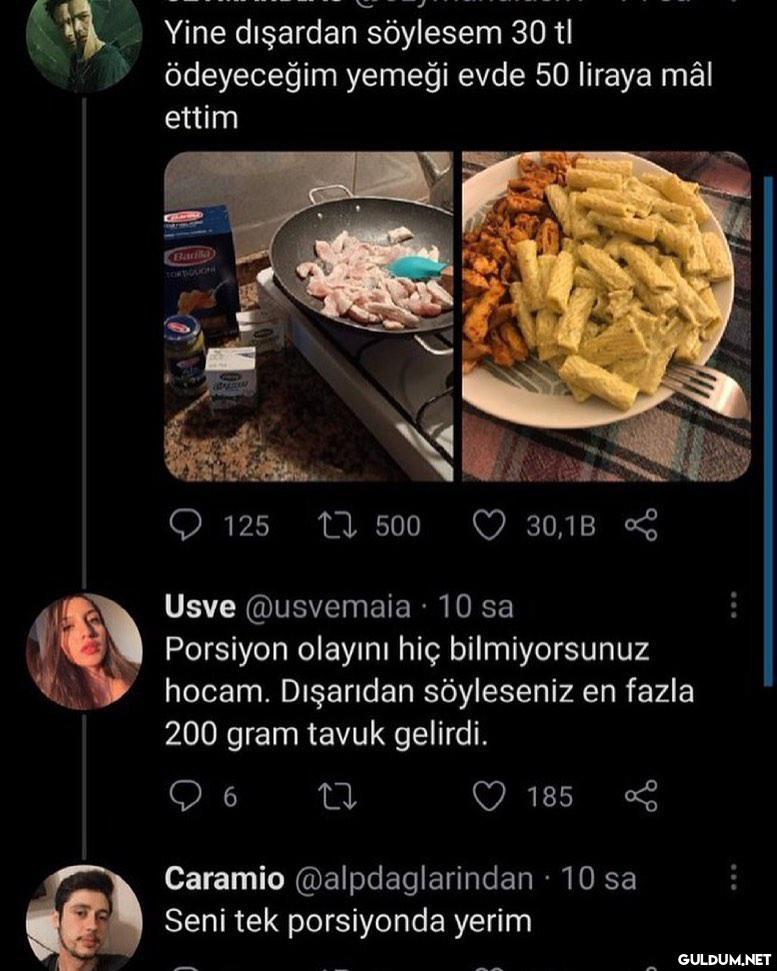View Caramio's profile picture

tap(84, 915)
